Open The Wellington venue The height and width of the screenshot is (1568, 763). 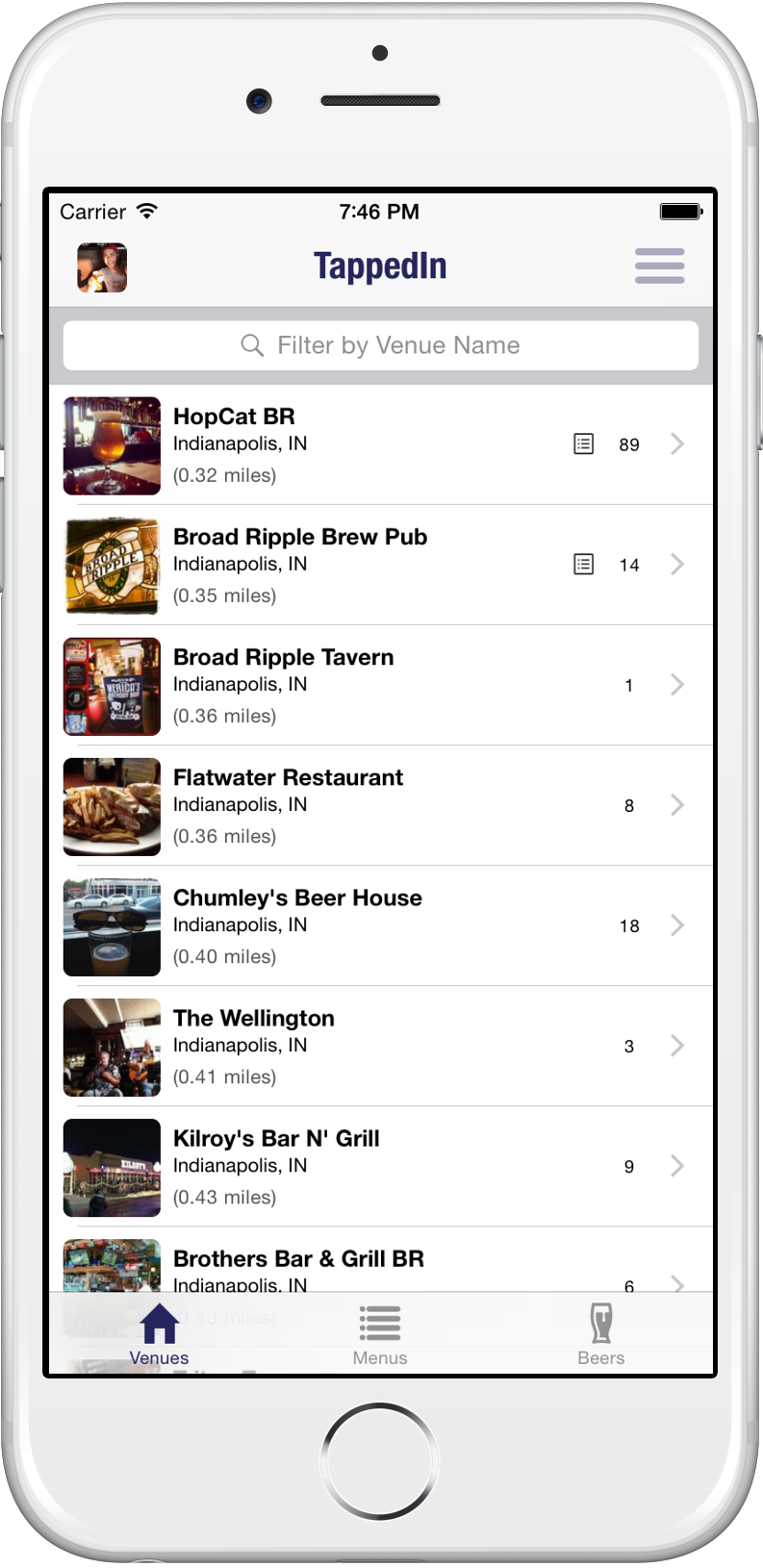tap(381, 1046)
